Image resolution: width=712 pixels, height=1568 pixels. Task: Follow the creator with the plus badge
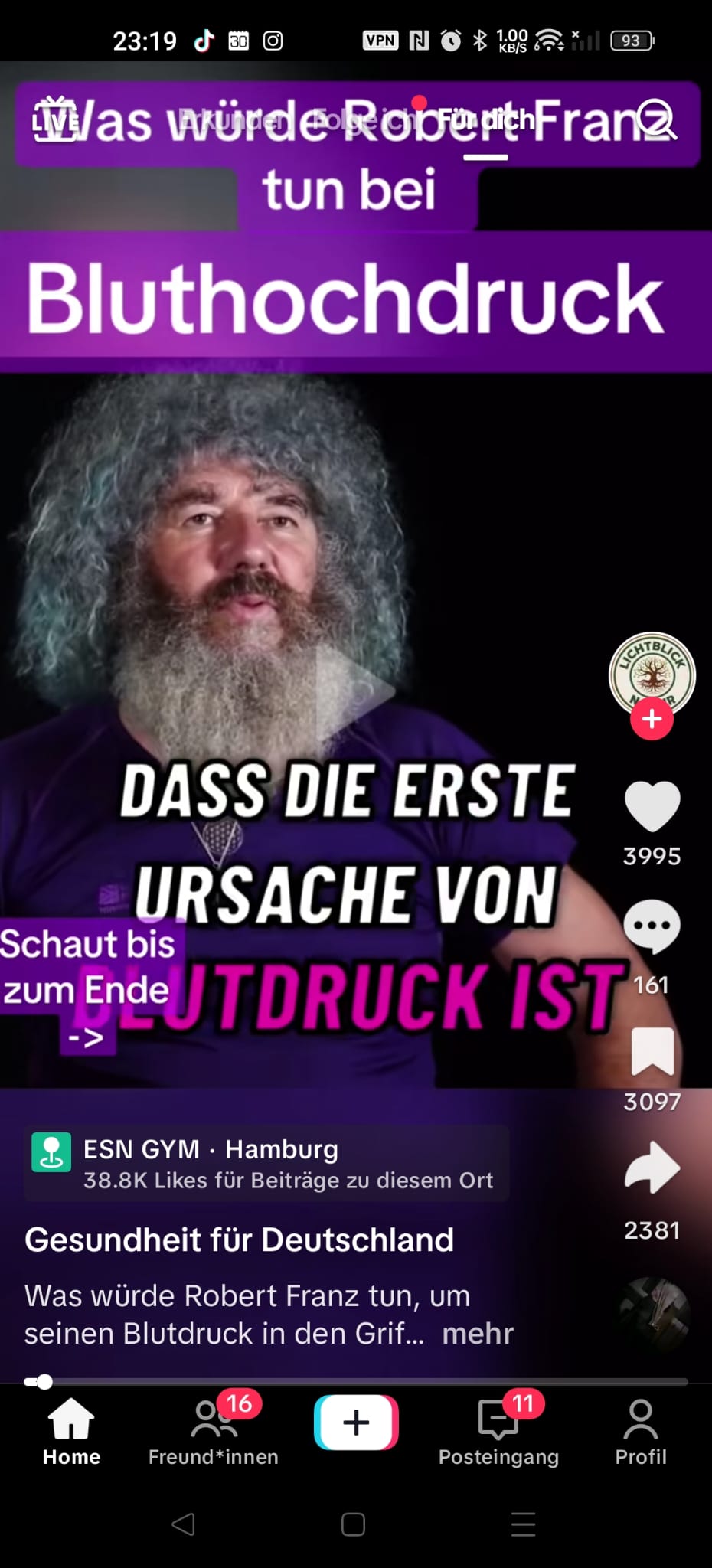click(652, 719)
